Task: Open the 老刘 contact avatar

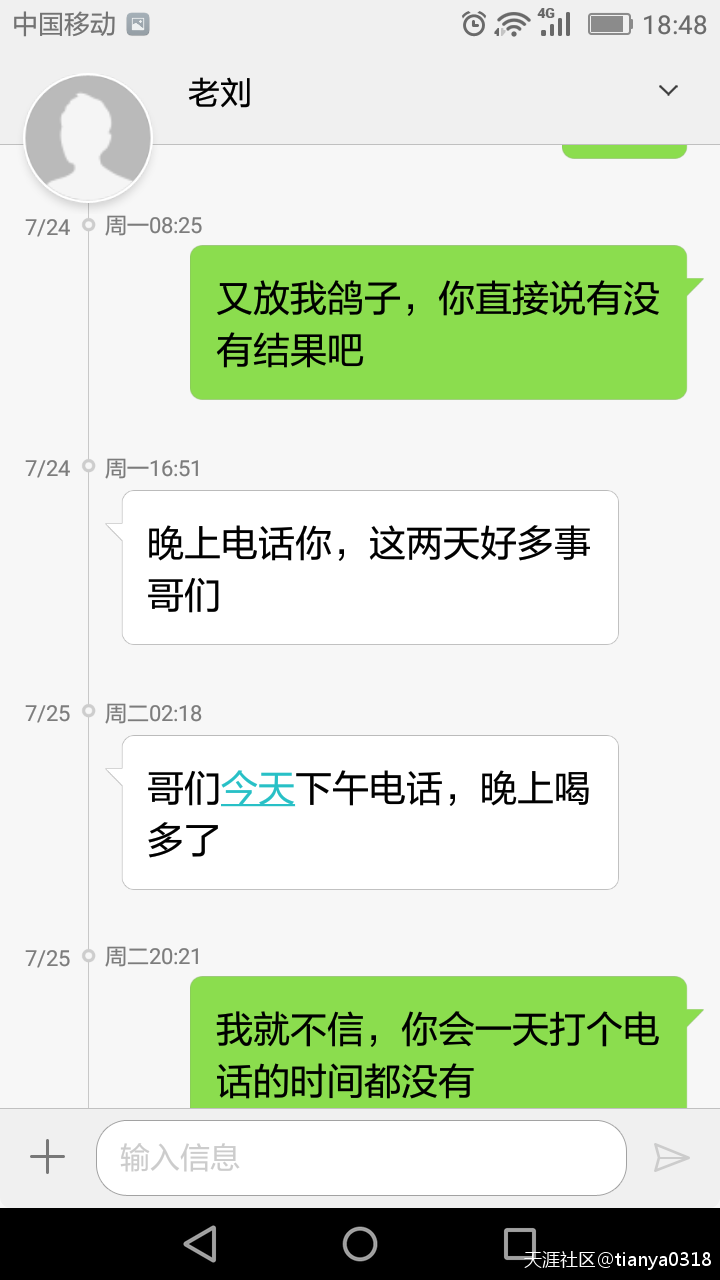Action: click(87, 137)
